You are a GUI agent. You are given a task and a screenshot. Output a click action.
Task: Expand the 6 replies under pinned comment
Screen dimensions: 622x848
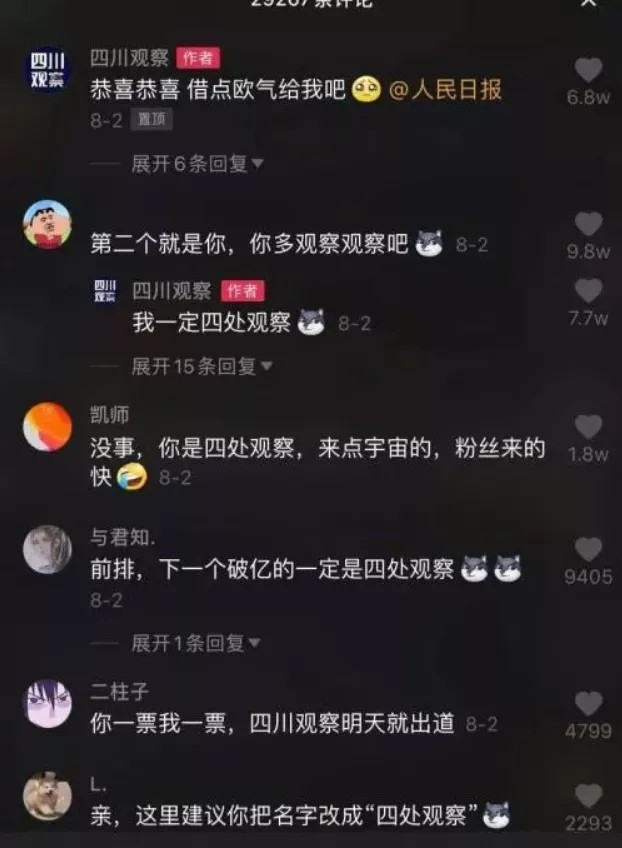pos(197,164)
